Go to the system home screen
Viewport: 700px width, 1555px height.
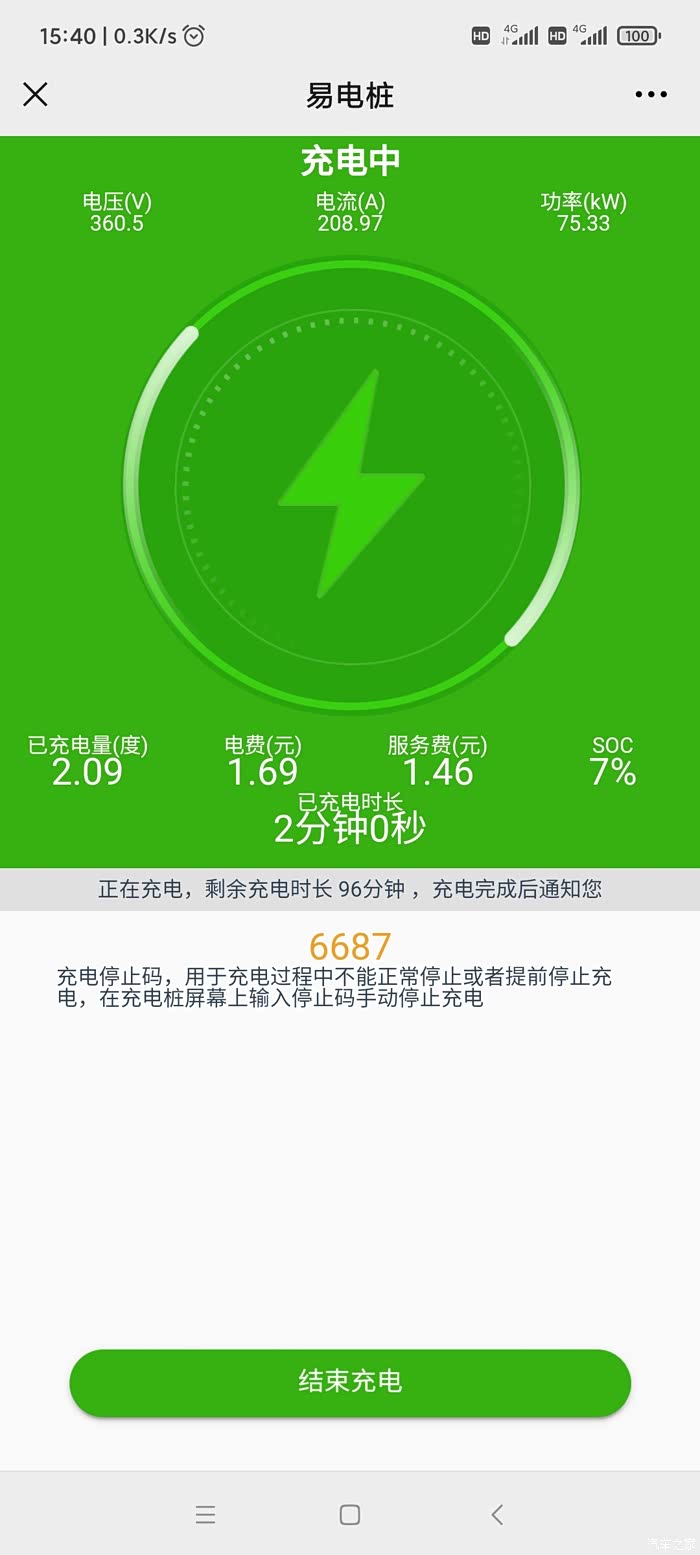coord(350,1514)
